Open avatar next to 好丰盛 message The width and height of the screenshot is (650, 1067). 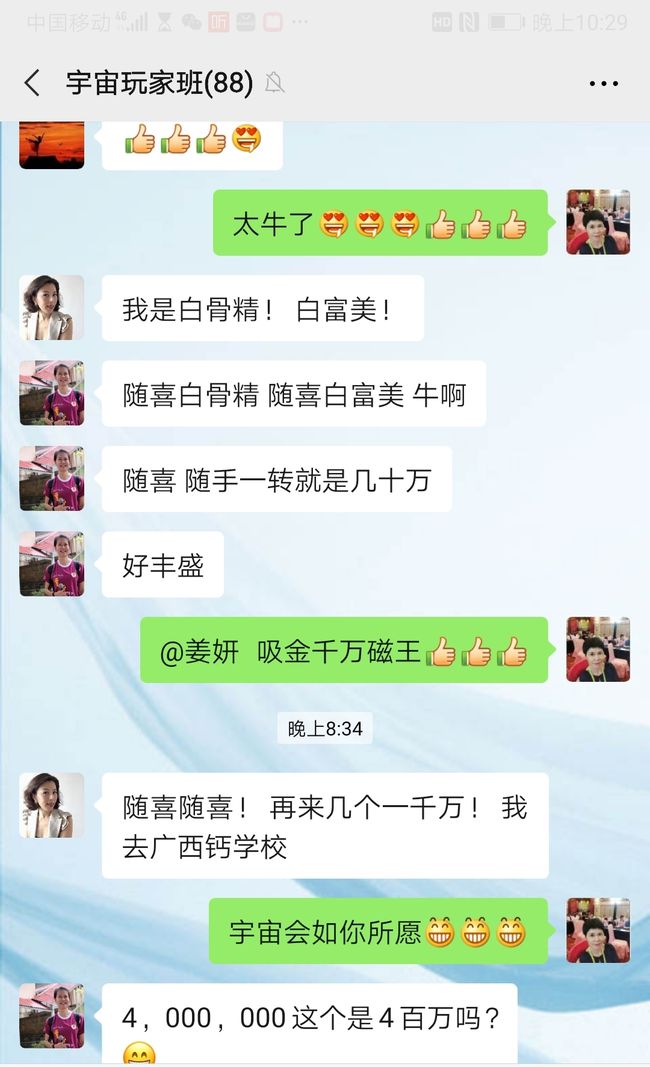(x=52, y=564)
